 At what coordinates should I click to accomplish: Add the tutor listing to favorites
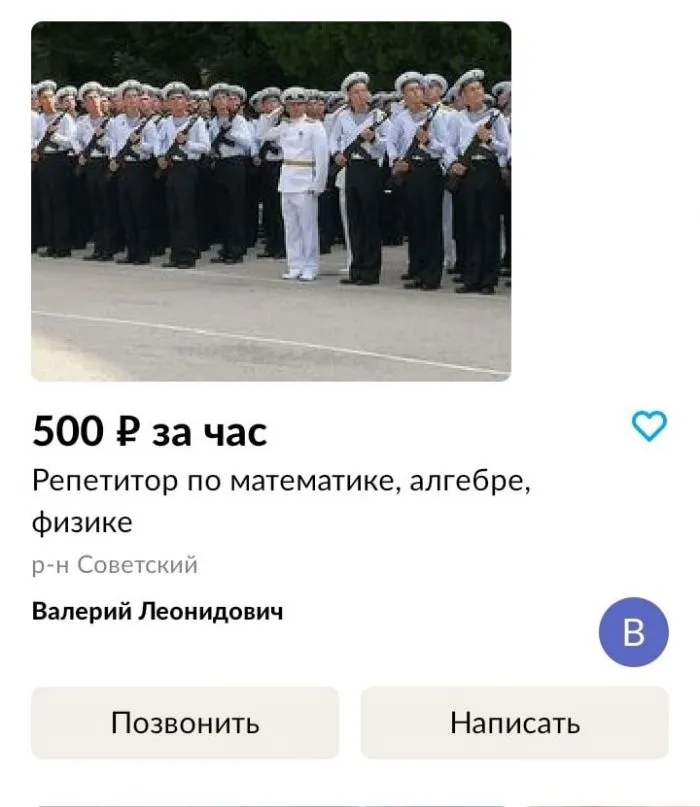649,427
